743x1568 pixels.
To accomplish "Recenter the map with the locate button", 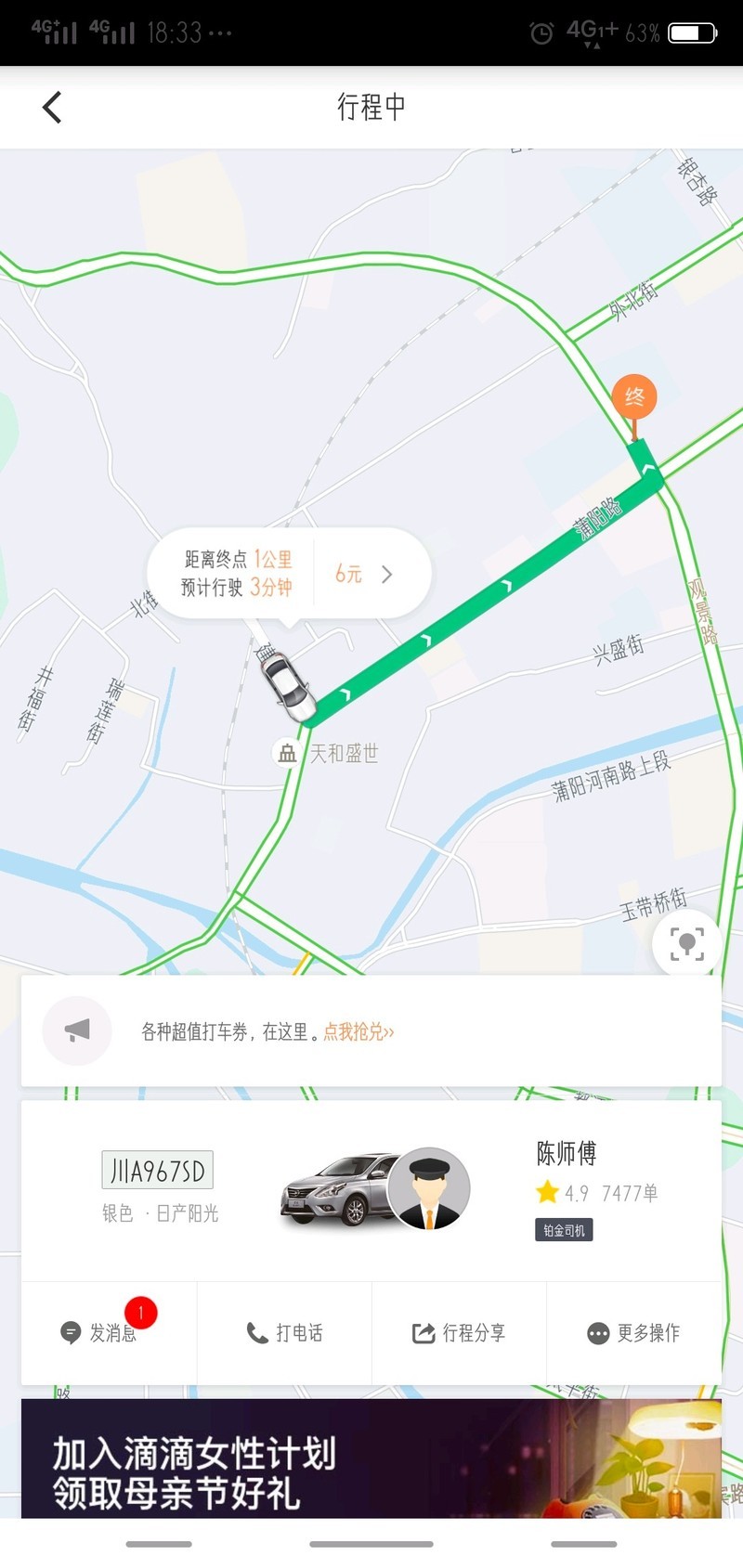I will coord(686,944).
